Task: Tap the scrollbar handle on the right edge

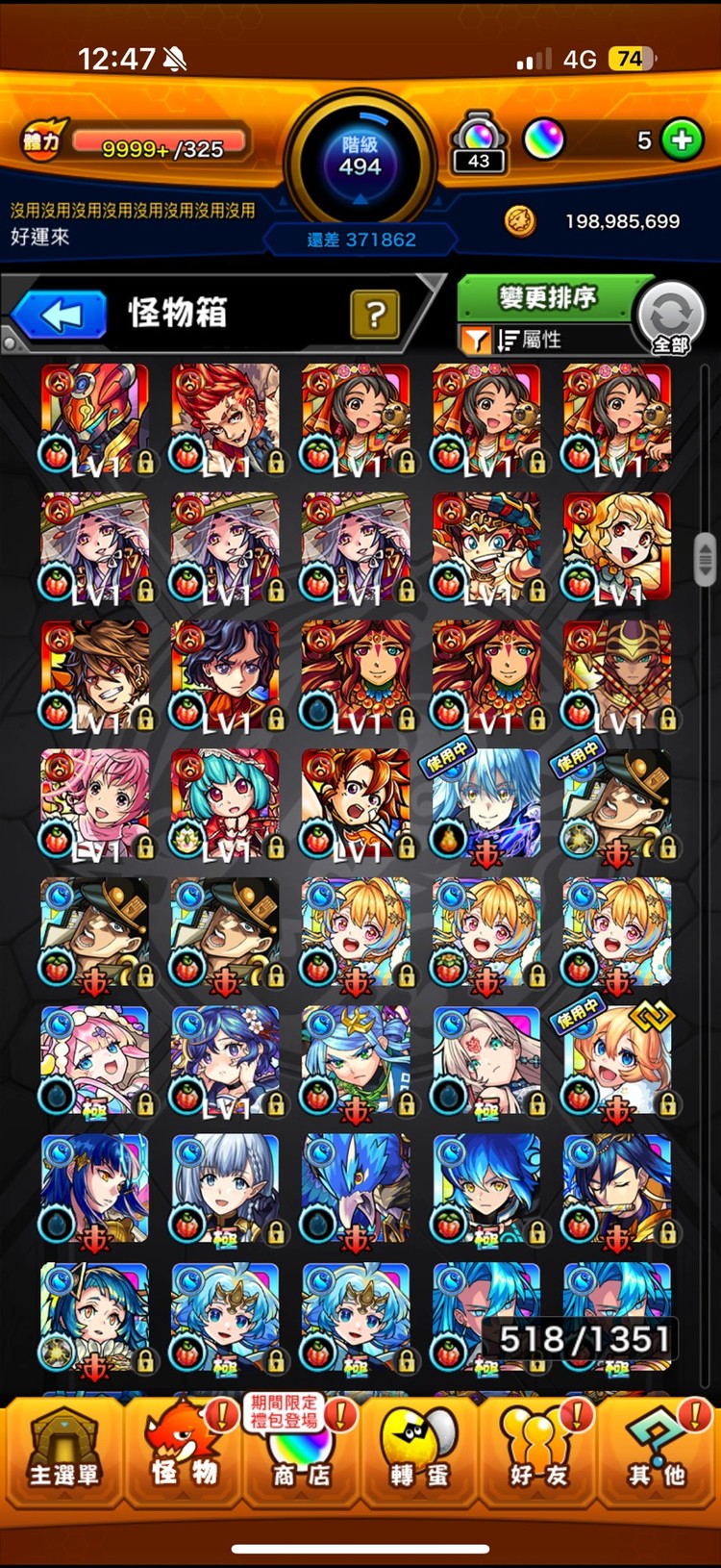Action: coord(705,558)
